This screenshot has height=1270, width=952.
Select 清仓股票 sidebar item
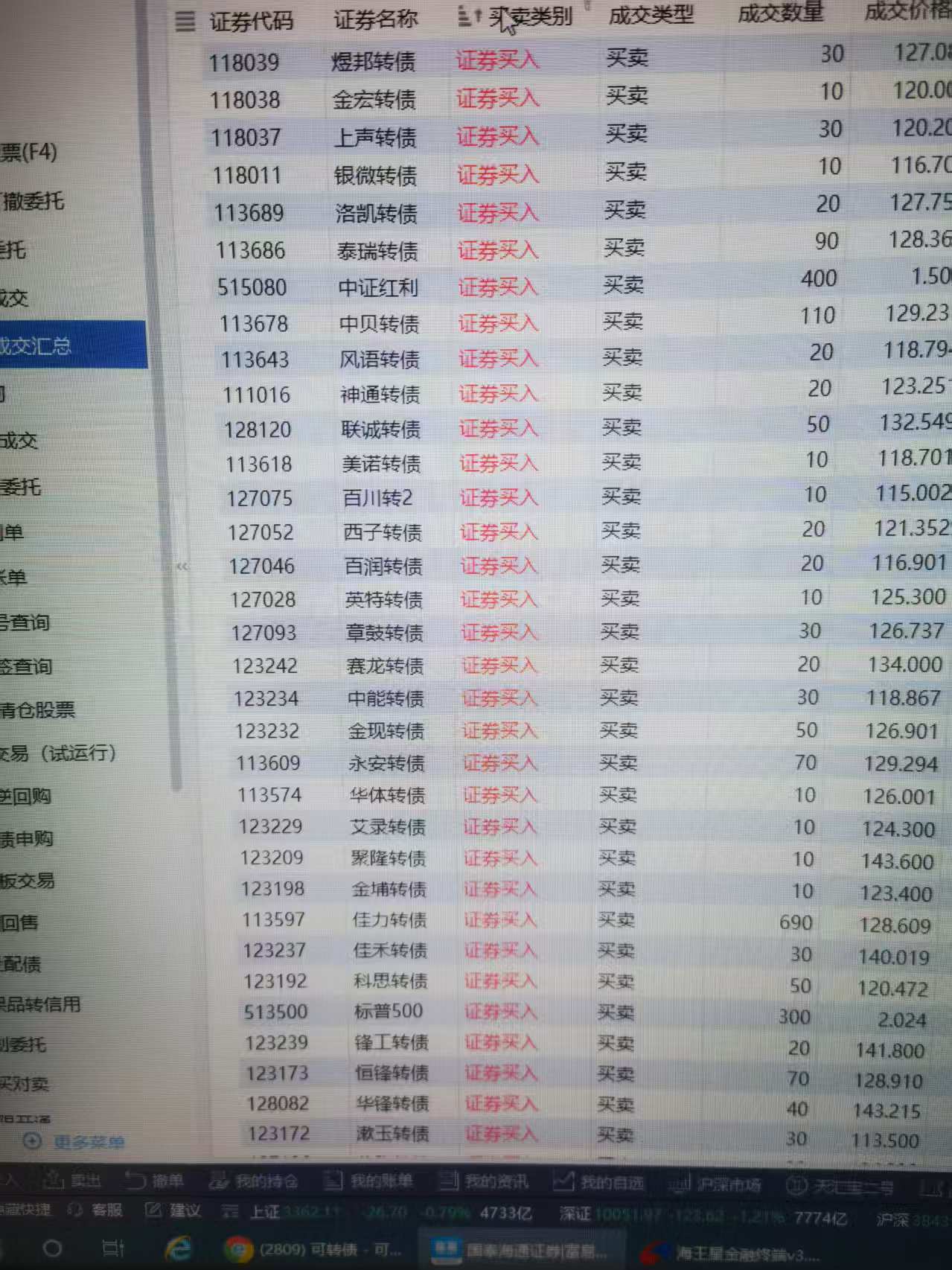coord(37,709)
